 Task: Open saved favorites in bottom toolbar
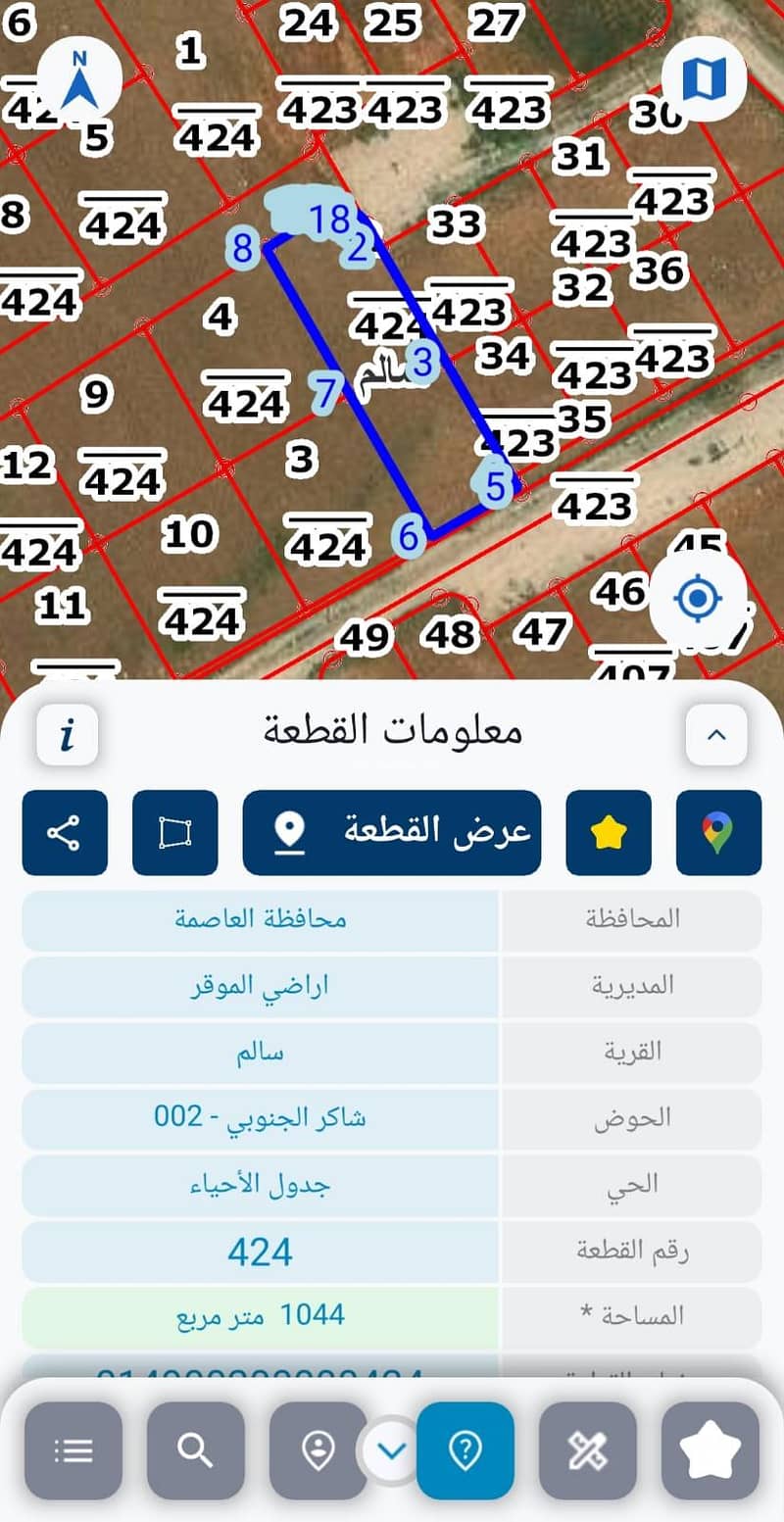tap(710, 1450)
